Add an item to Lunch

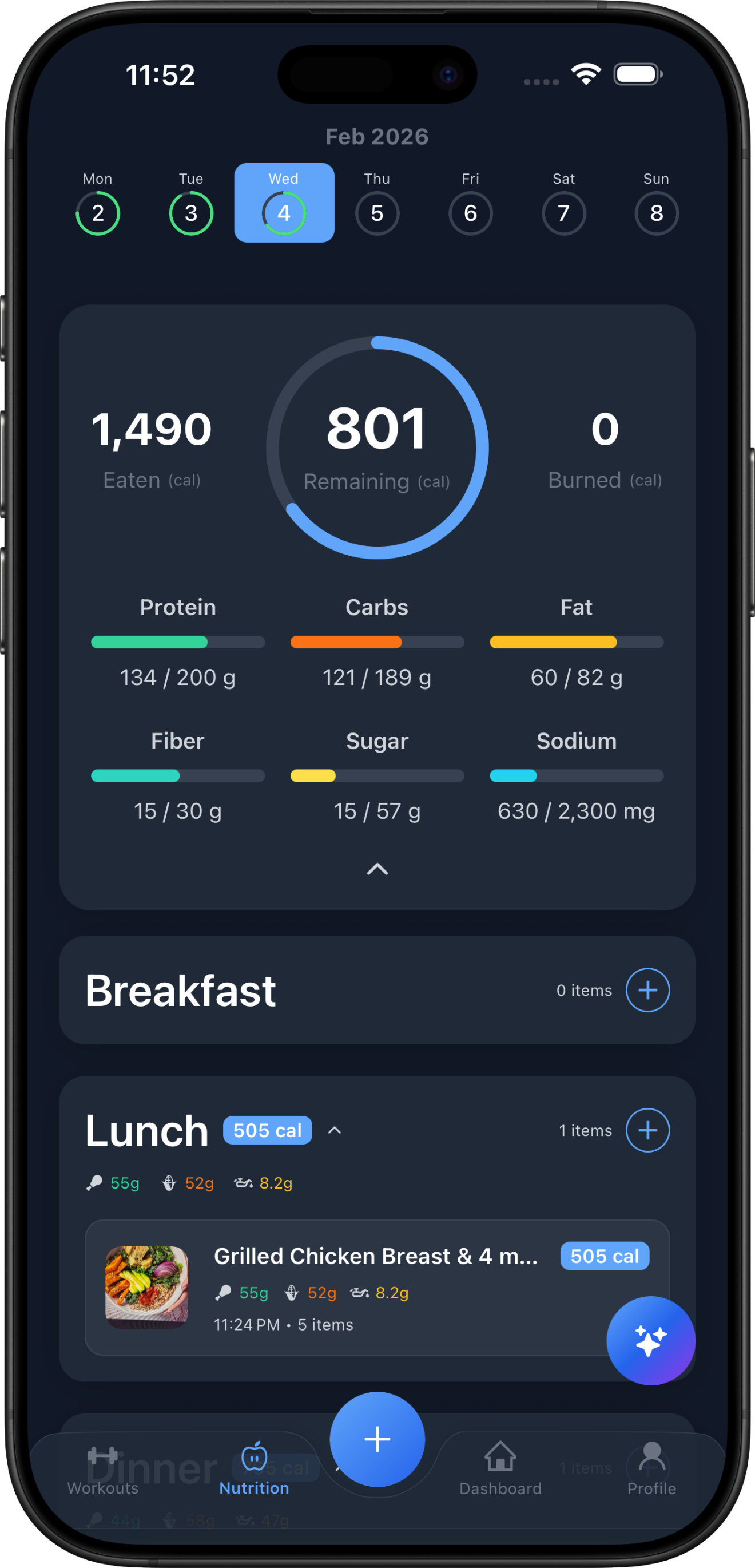[x=647, y=1130]
